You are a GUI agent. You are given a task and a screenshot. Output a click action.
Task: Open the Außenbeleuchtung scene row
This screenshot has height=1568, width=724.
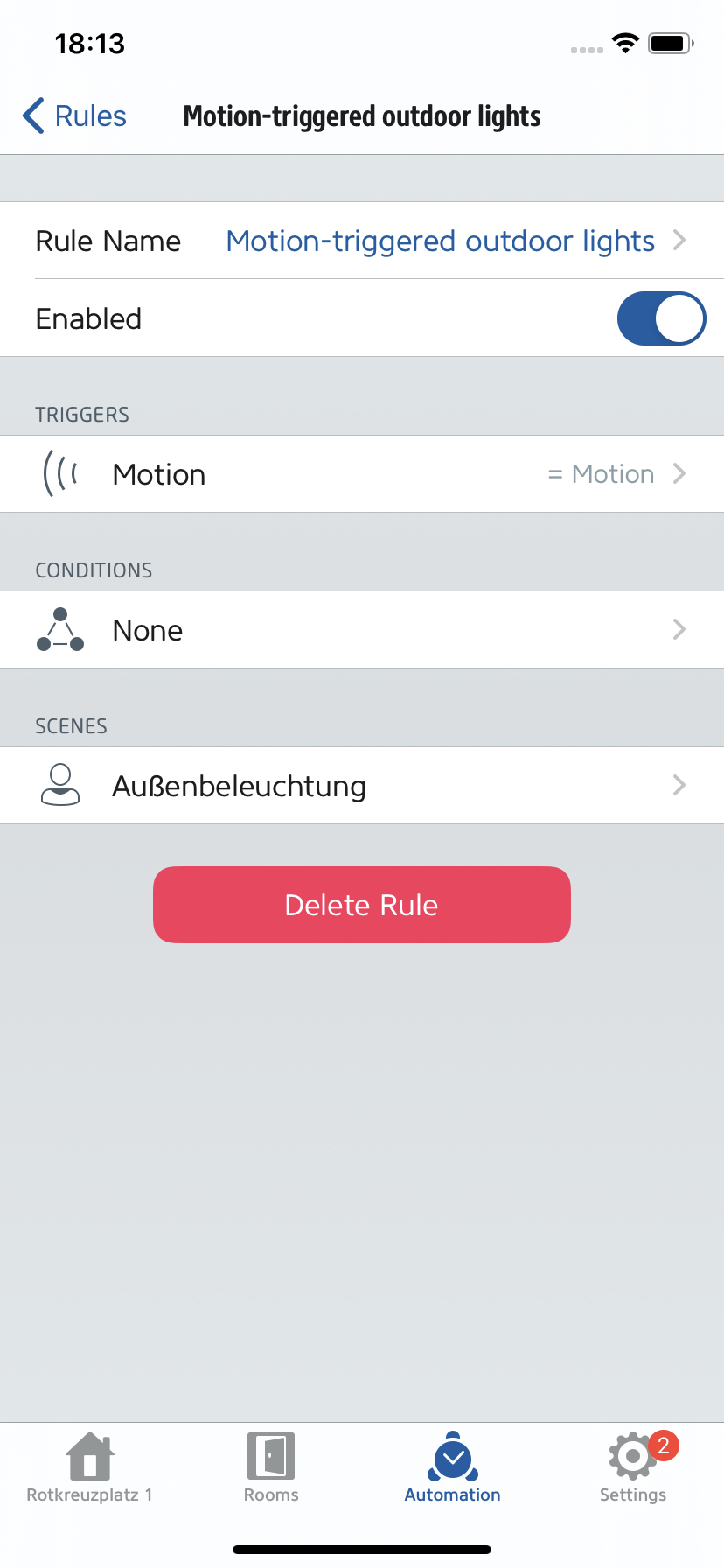[x=362, y=786]
